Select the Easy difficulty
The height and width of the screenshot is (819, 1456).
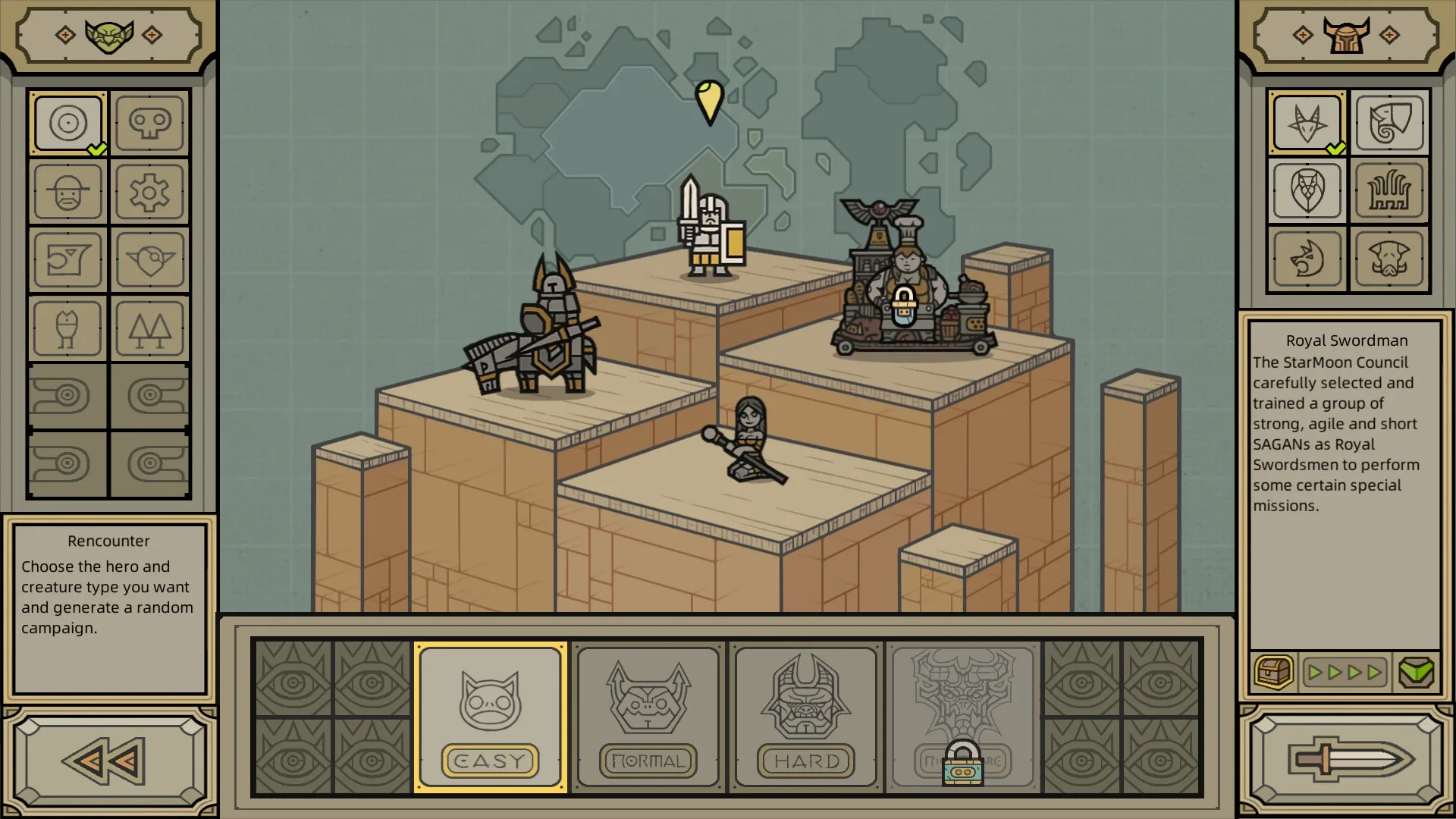[x=491, y=717]
